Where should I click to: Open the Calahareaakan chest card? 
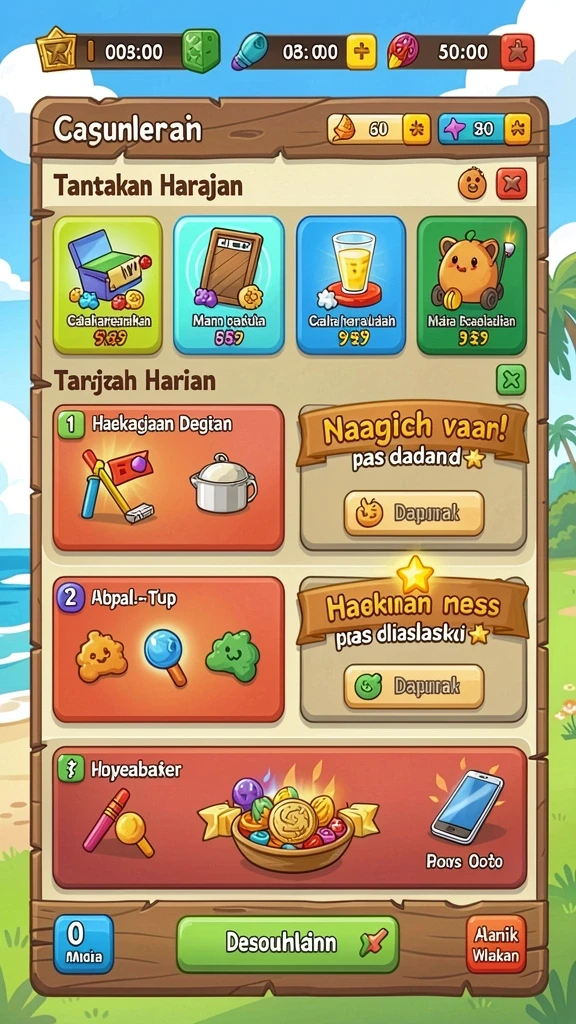[108, 285]
